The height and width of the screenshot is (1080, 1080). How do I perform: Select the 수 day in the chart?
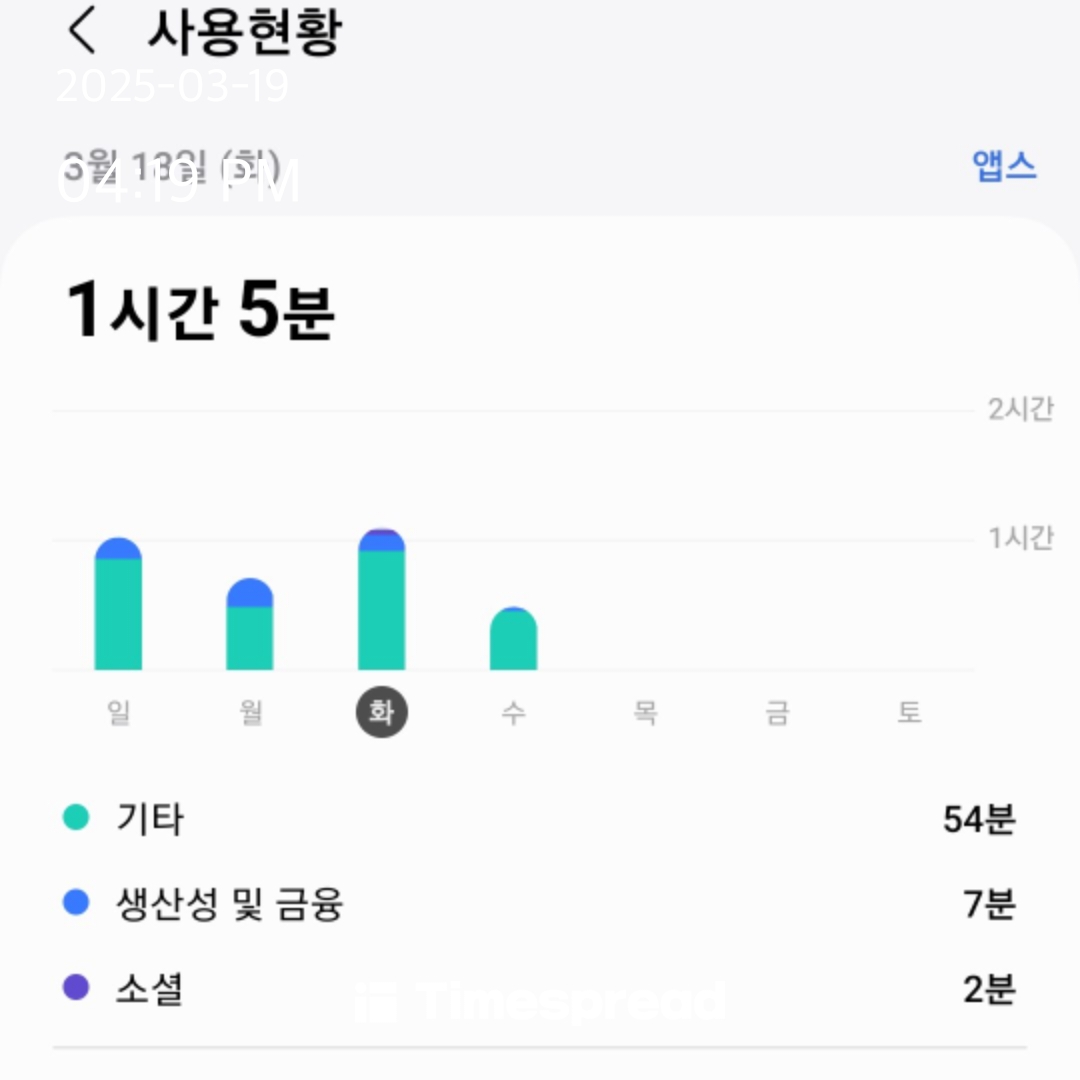click(x=513, y=713)
